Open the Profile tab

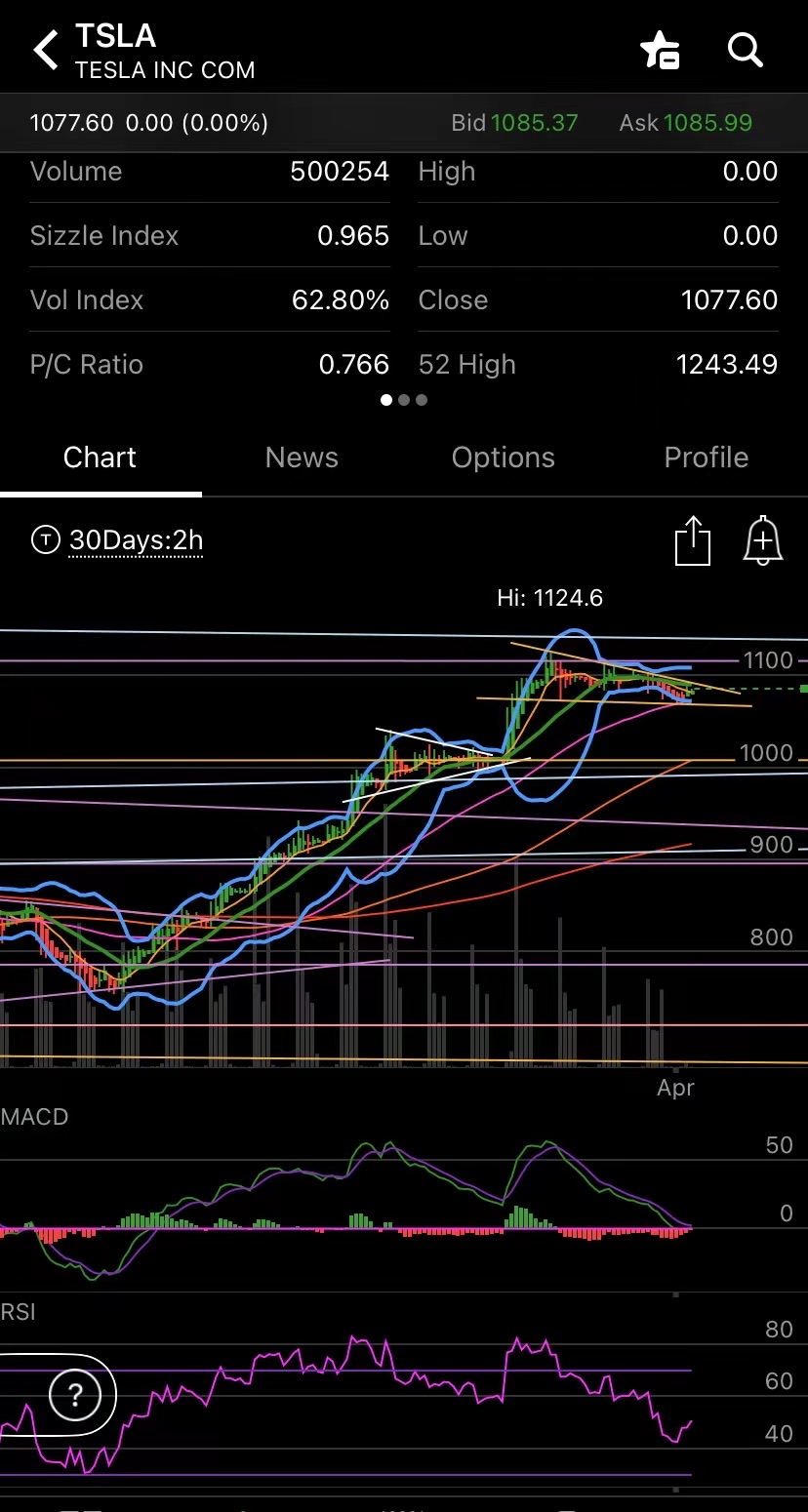(x=707, y=458)
